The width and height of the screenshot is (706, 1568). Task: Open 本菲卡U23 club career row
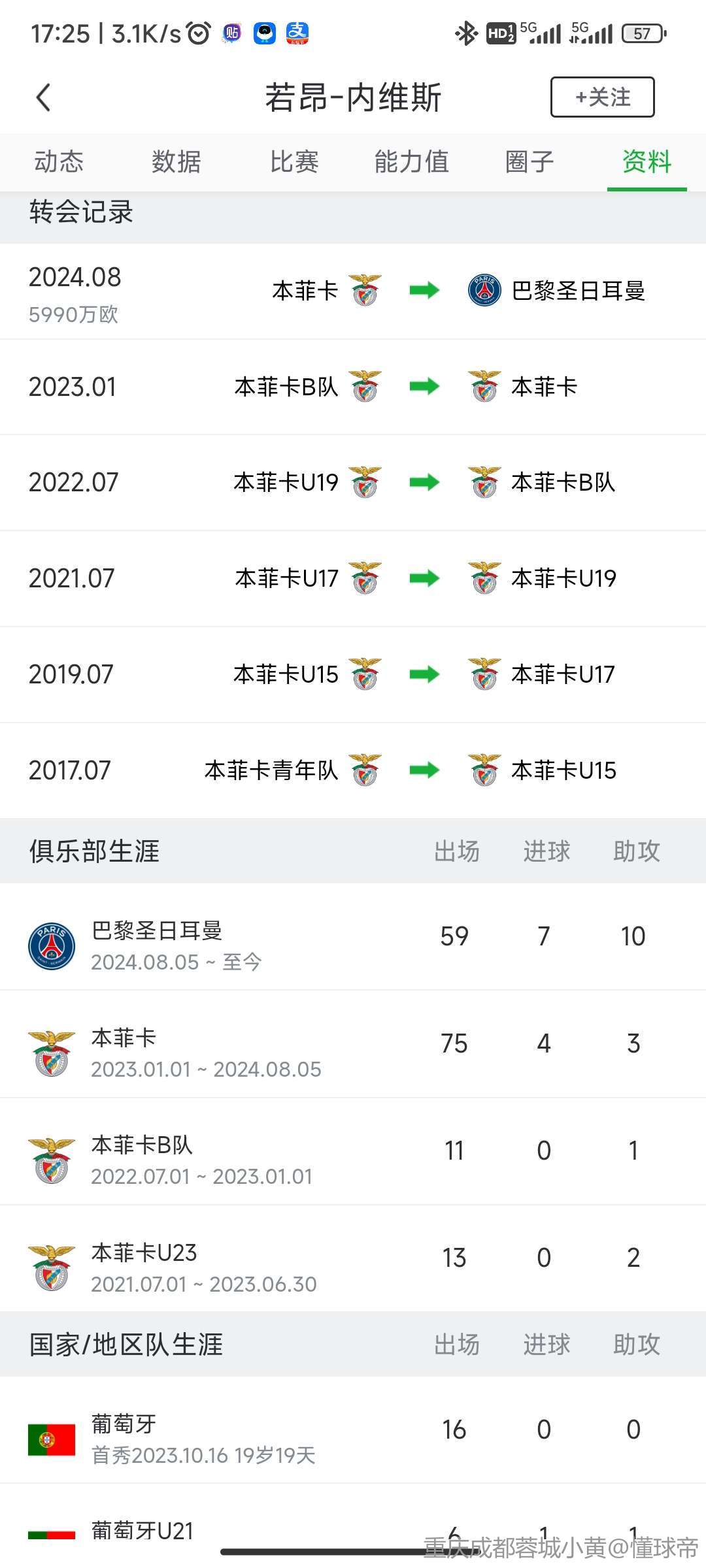(x=353, y=1258)
